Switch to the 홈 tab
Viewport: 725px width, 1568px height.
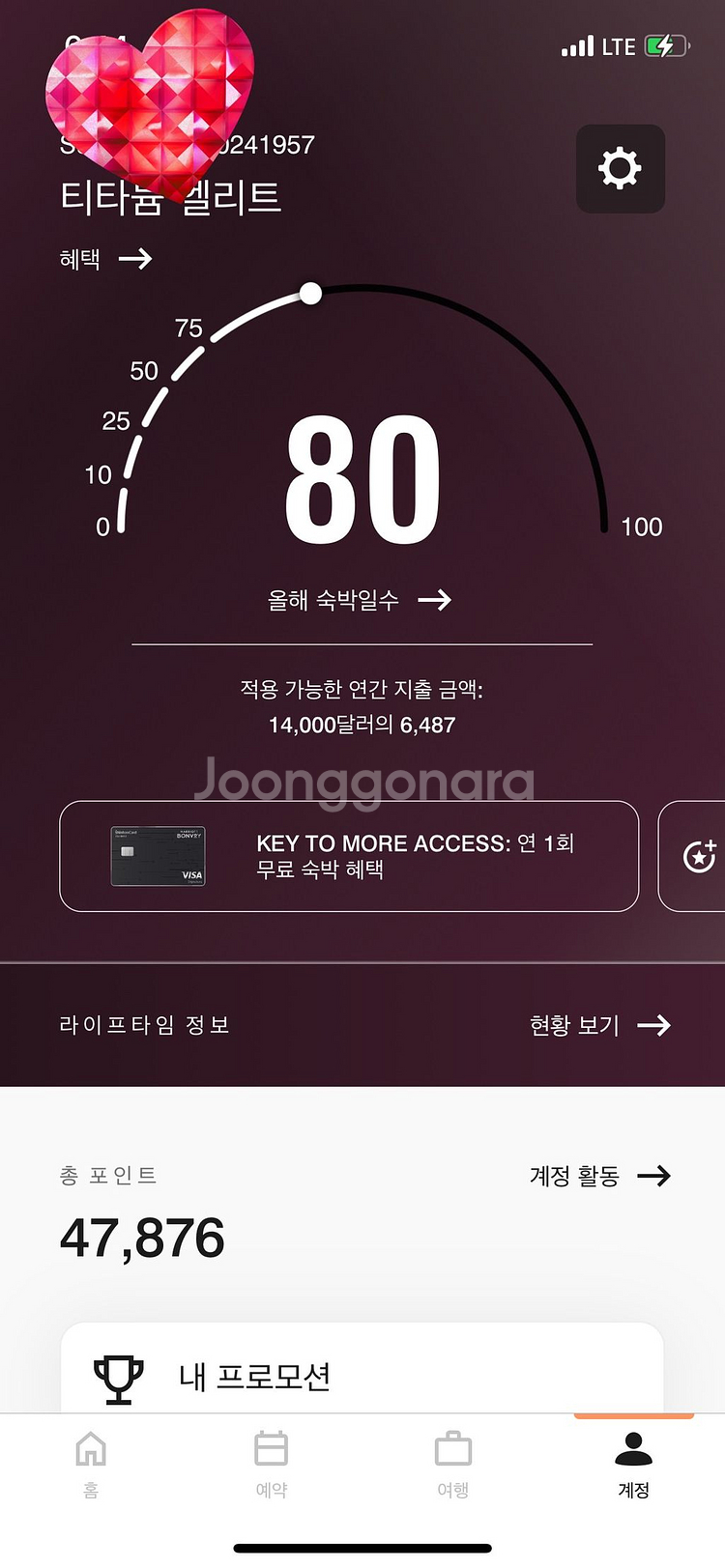[x=91, y=1464]
